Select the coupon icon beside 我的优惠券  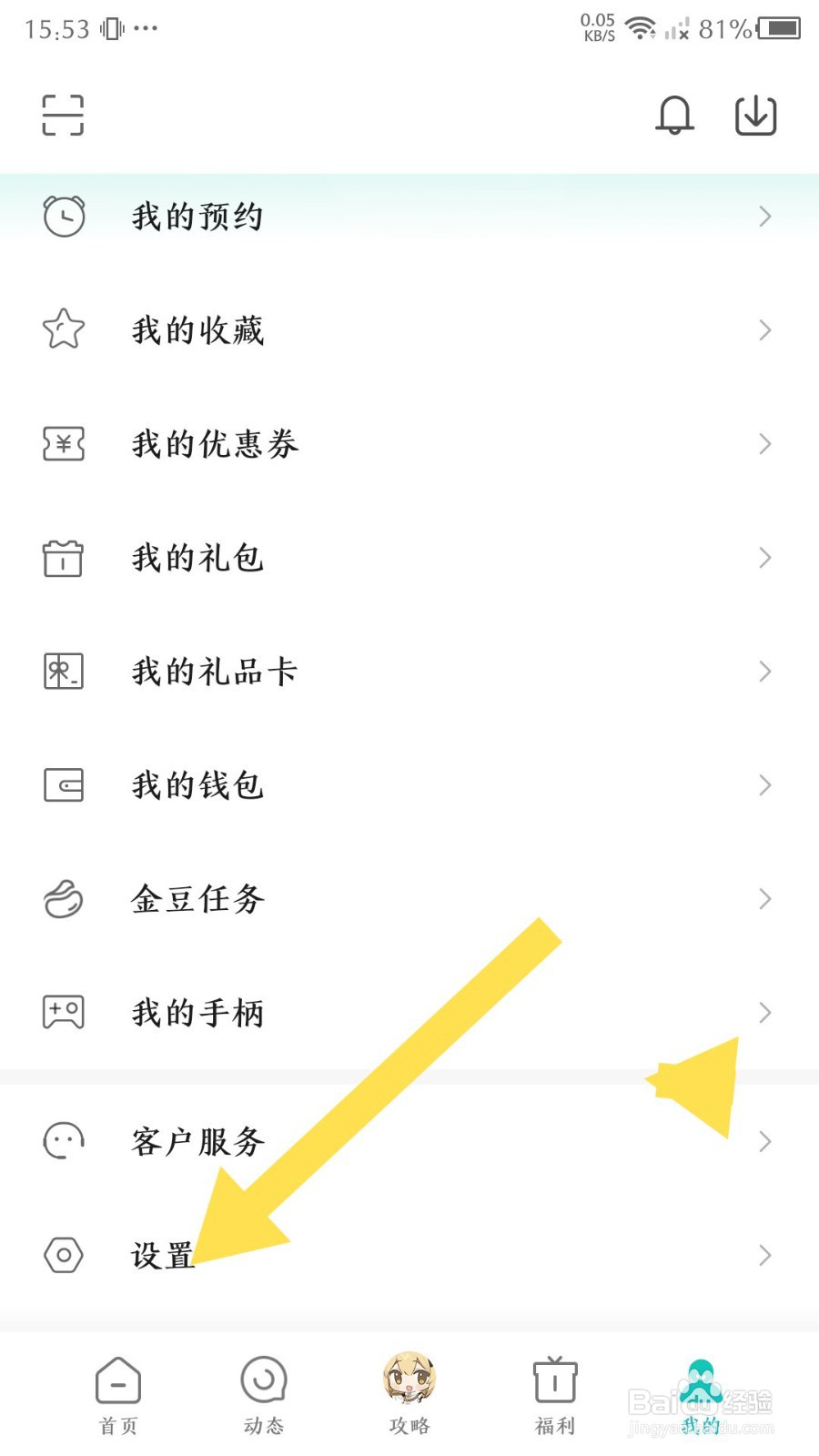(x=63, y=444)
